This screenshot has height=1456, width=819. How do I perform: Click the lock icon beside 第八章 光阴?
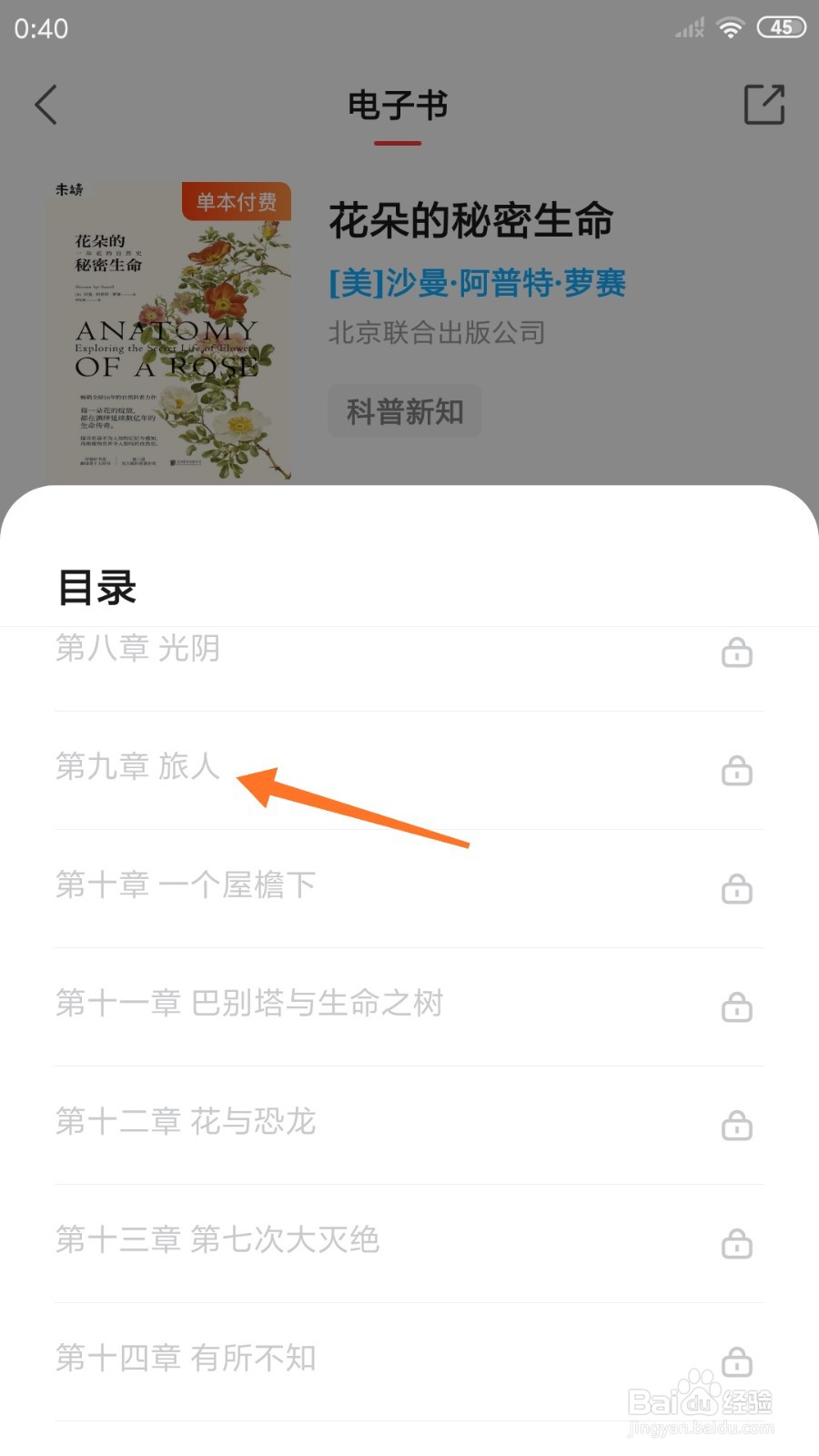click(x=739, y=652)
